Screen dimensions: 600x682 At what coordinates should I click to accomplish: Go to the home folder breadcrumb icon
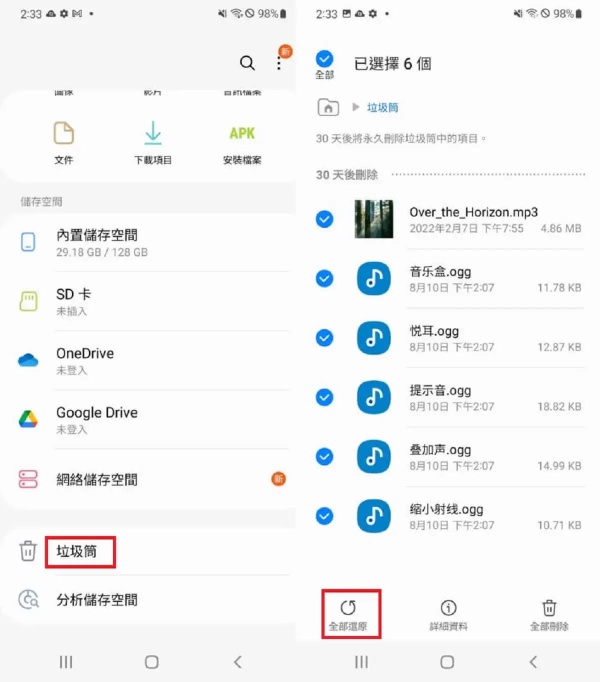pyautogui.click(x=327, y=108)
